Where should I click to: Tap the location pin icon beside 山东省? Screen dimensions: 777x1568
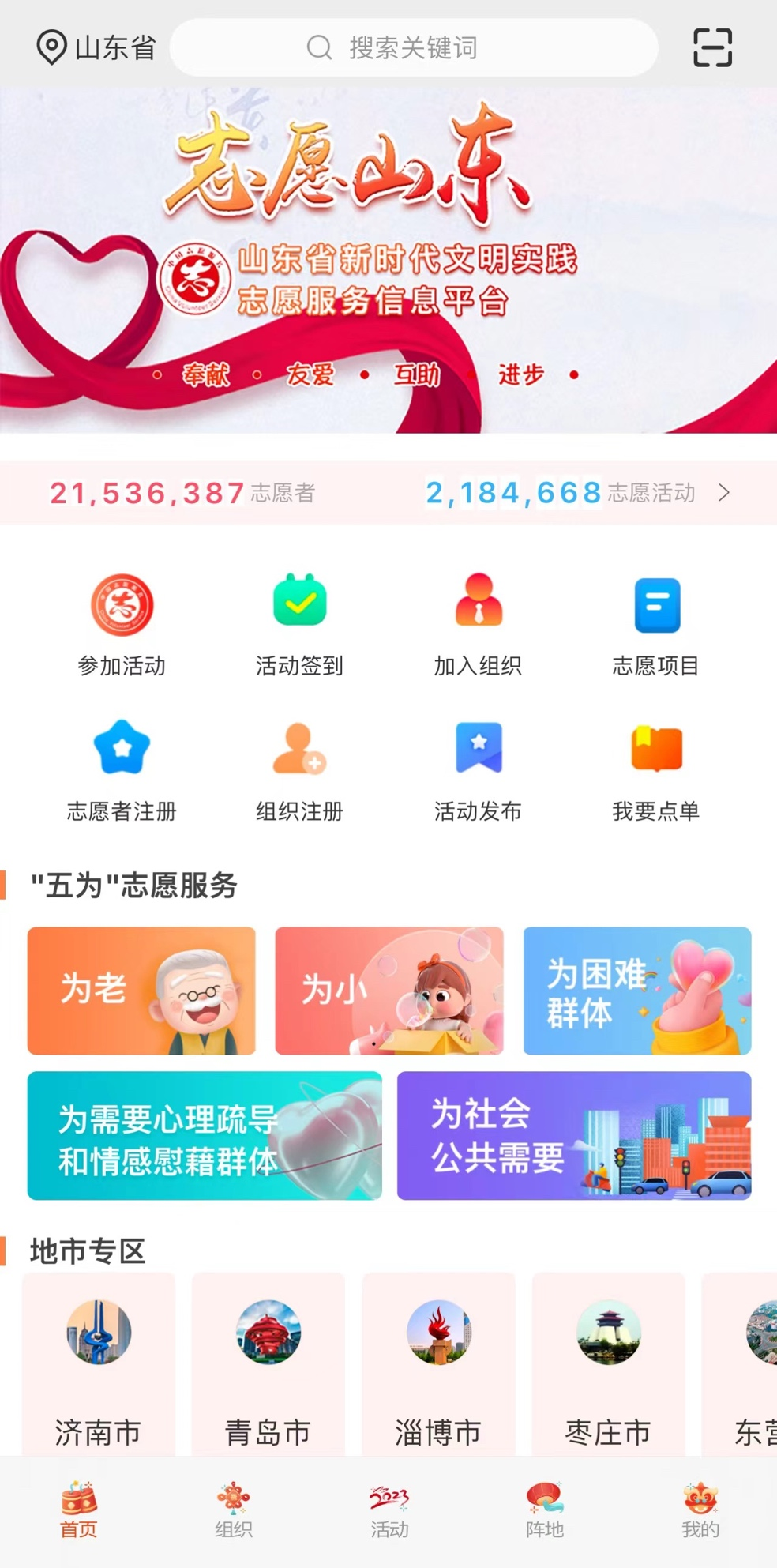pos(49,47)
